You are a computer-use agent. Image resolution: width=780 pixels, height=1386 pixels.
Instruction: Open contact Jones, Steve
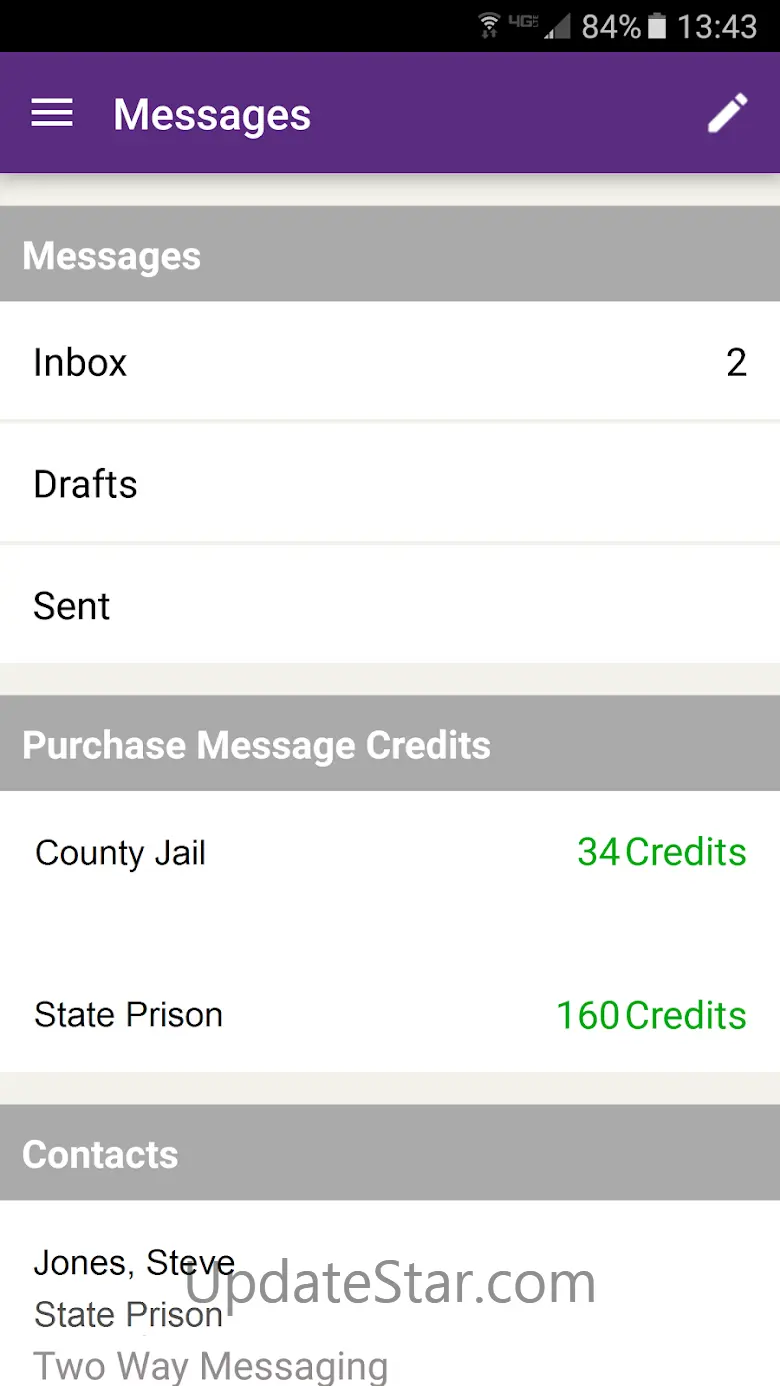(x=389, y=1300)
